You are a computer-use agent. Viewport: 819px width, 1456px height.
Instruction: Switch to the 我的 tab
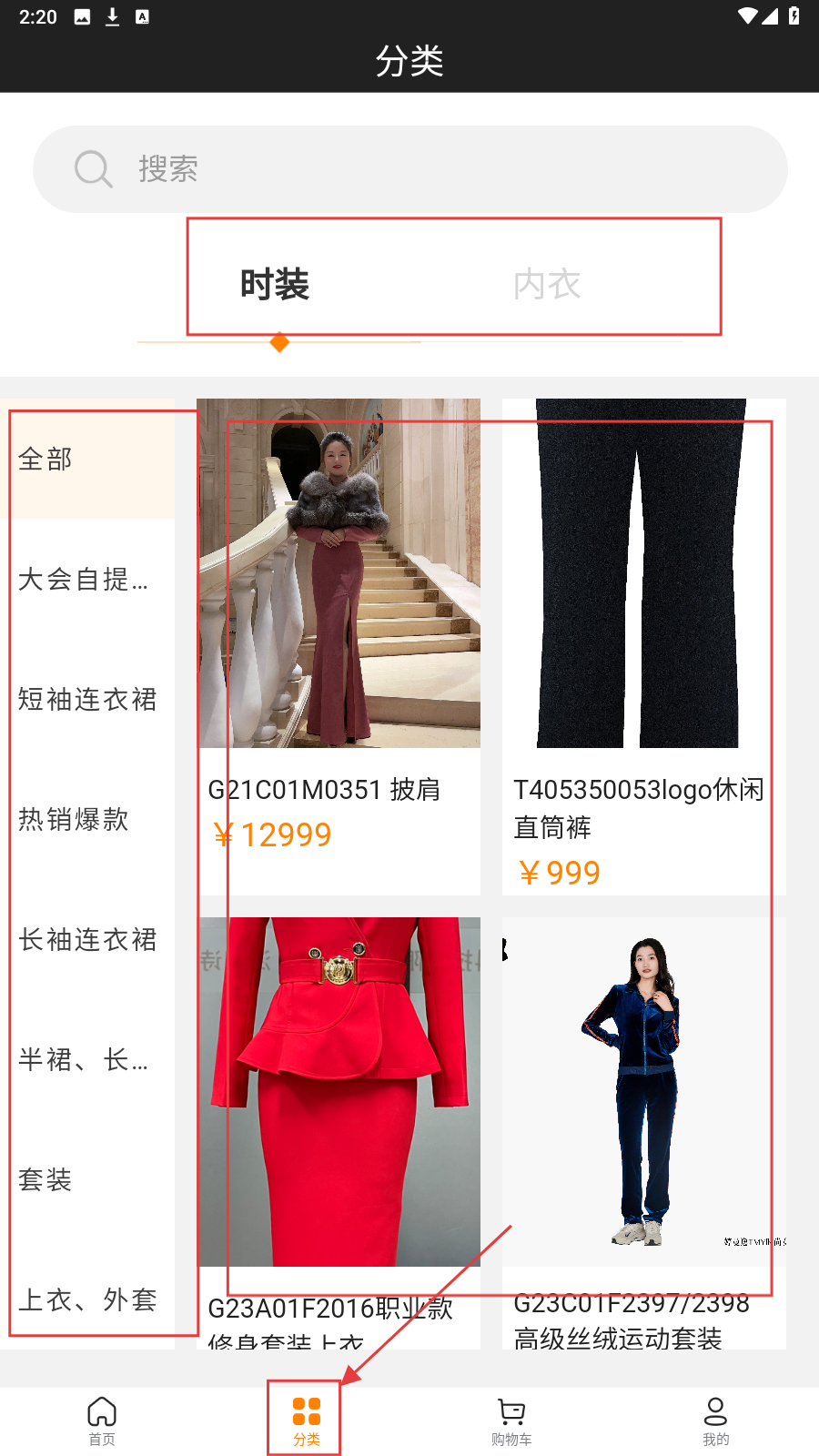coord(715,1421)
